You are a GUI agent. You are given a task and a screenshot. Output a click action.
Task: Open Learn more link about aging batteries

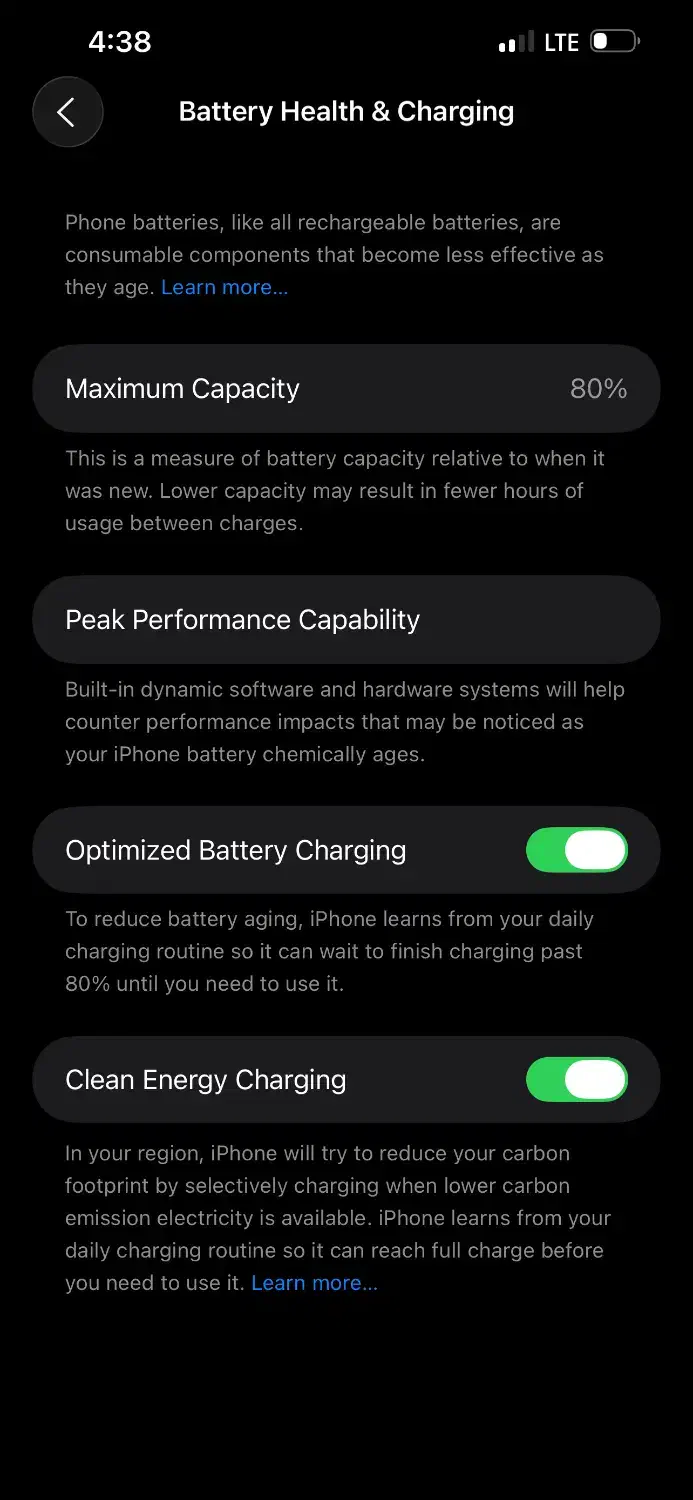click(x=224, y=287)
